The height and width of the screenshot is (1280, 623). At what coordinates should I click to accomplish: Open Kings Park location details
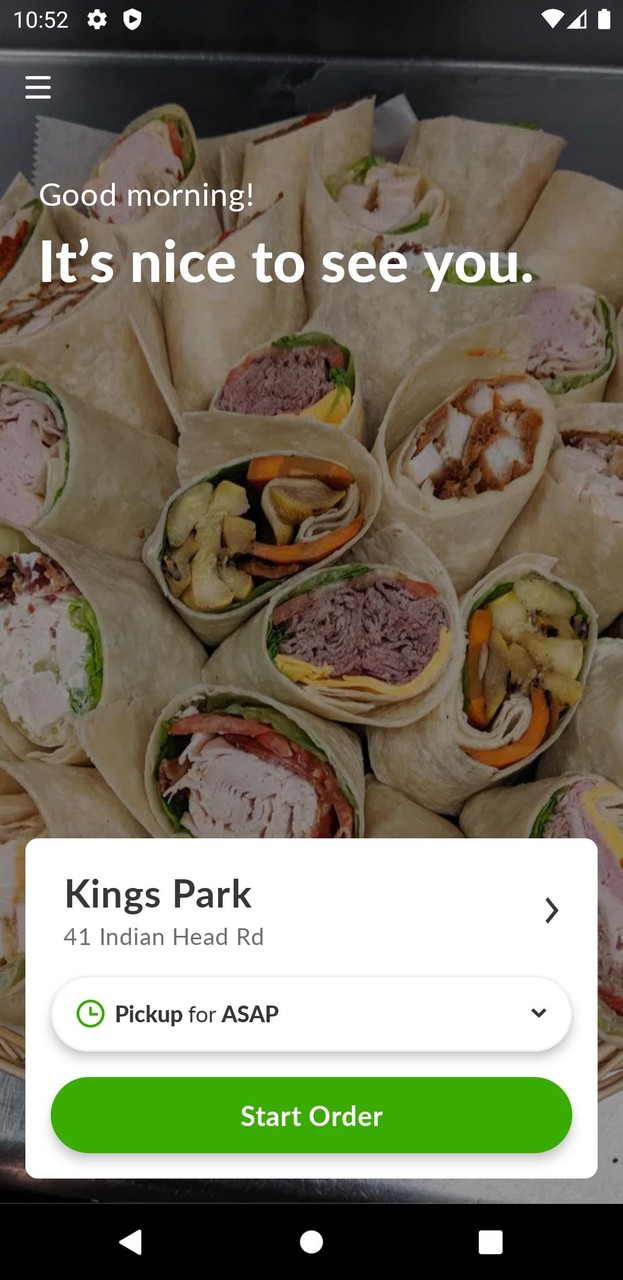(550, 910)
